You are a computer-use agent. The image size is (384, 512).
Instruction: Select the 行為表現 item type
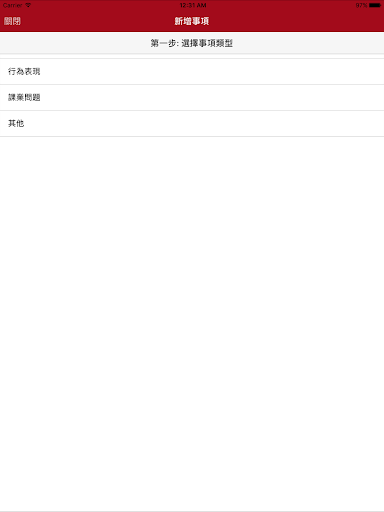tap(192, 71)
